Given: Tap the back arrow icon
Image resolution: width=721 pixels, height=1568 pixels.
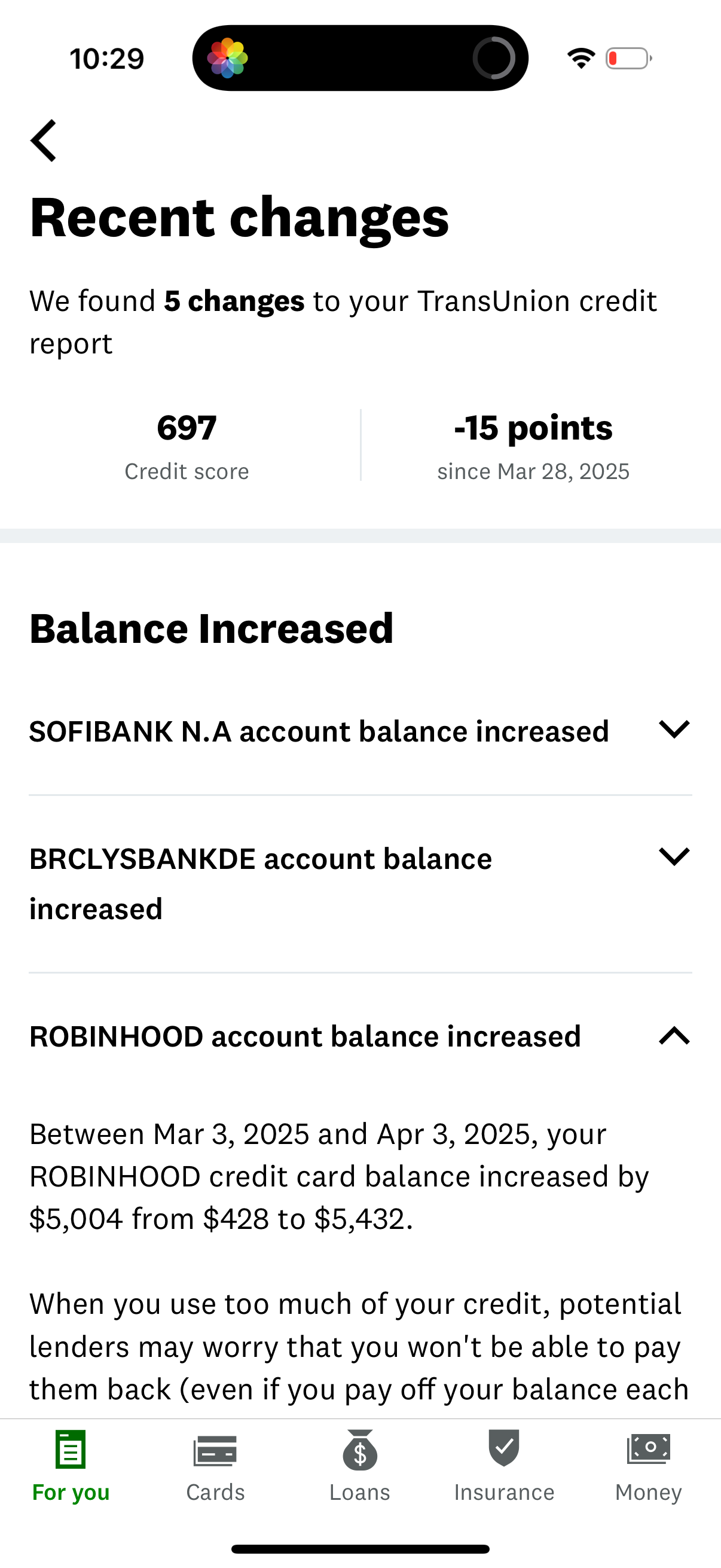Looking at the screenshot, I should [42, 140].
